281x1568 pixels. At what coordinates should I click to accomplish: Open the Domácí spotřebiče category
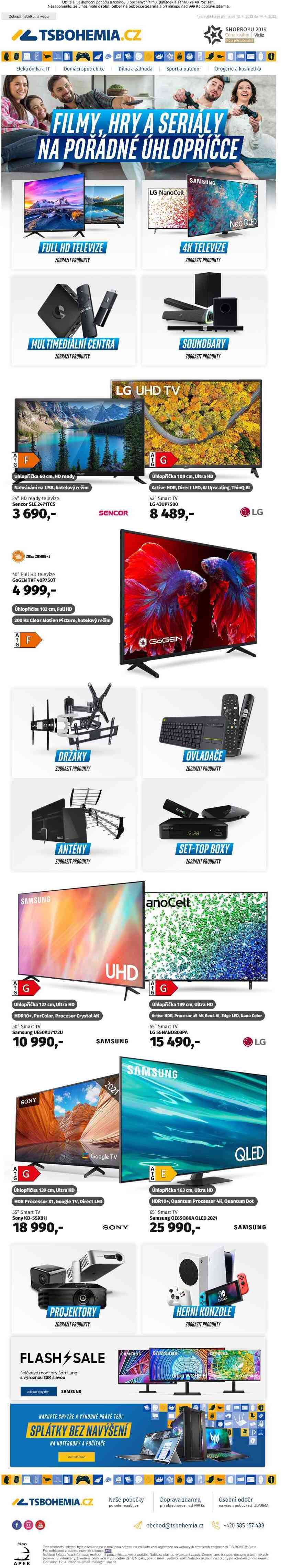(84, 69)
